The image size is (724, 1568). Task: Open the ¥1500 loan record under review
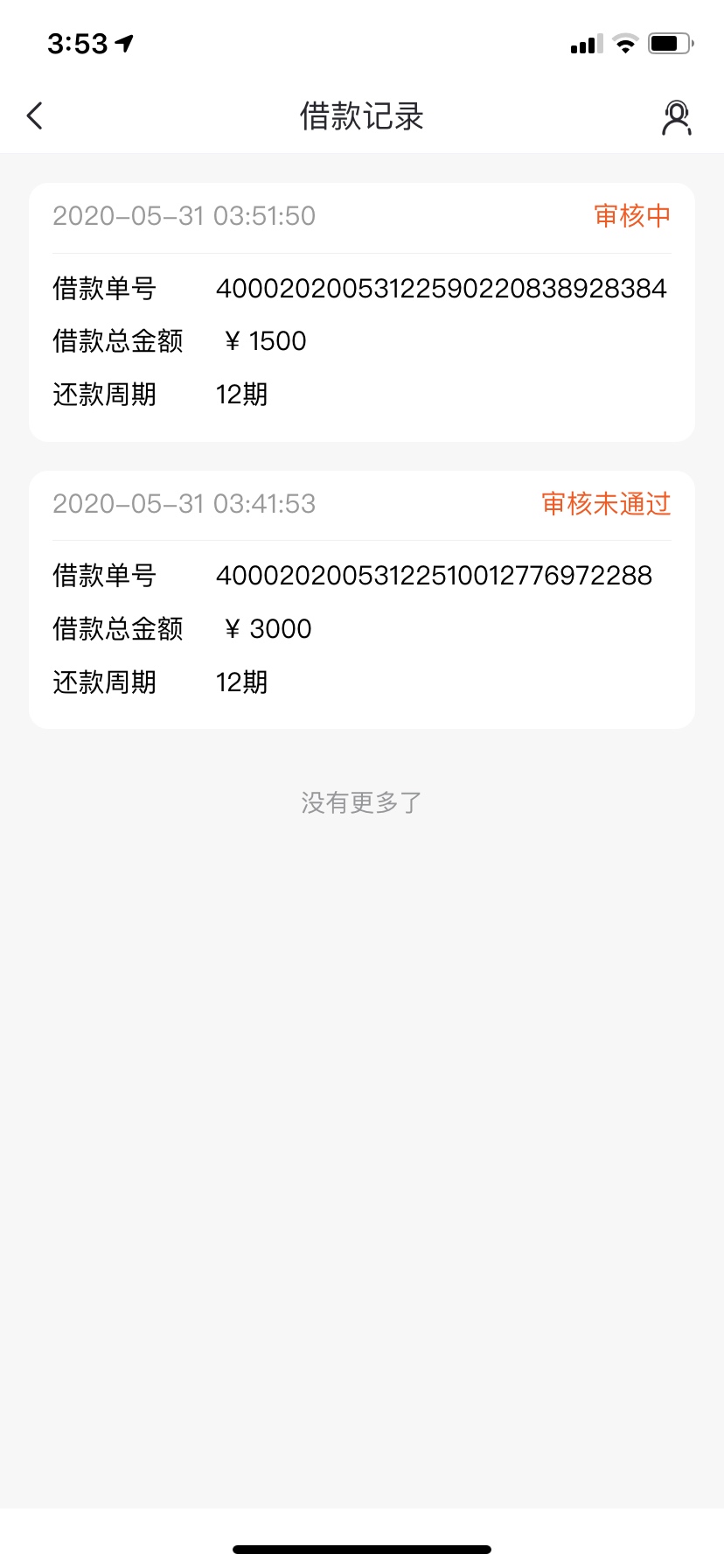tap(362, 312)
